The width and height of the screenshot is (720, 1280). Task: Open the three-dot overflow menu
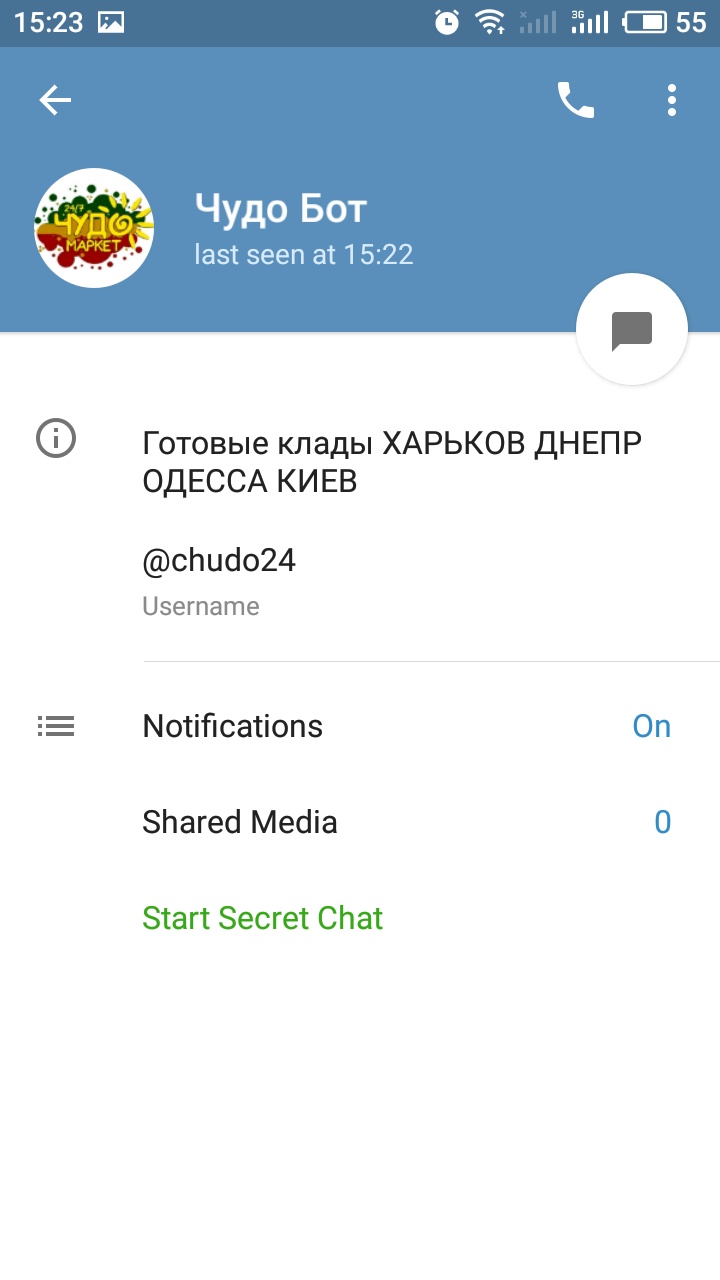(672, 100)
